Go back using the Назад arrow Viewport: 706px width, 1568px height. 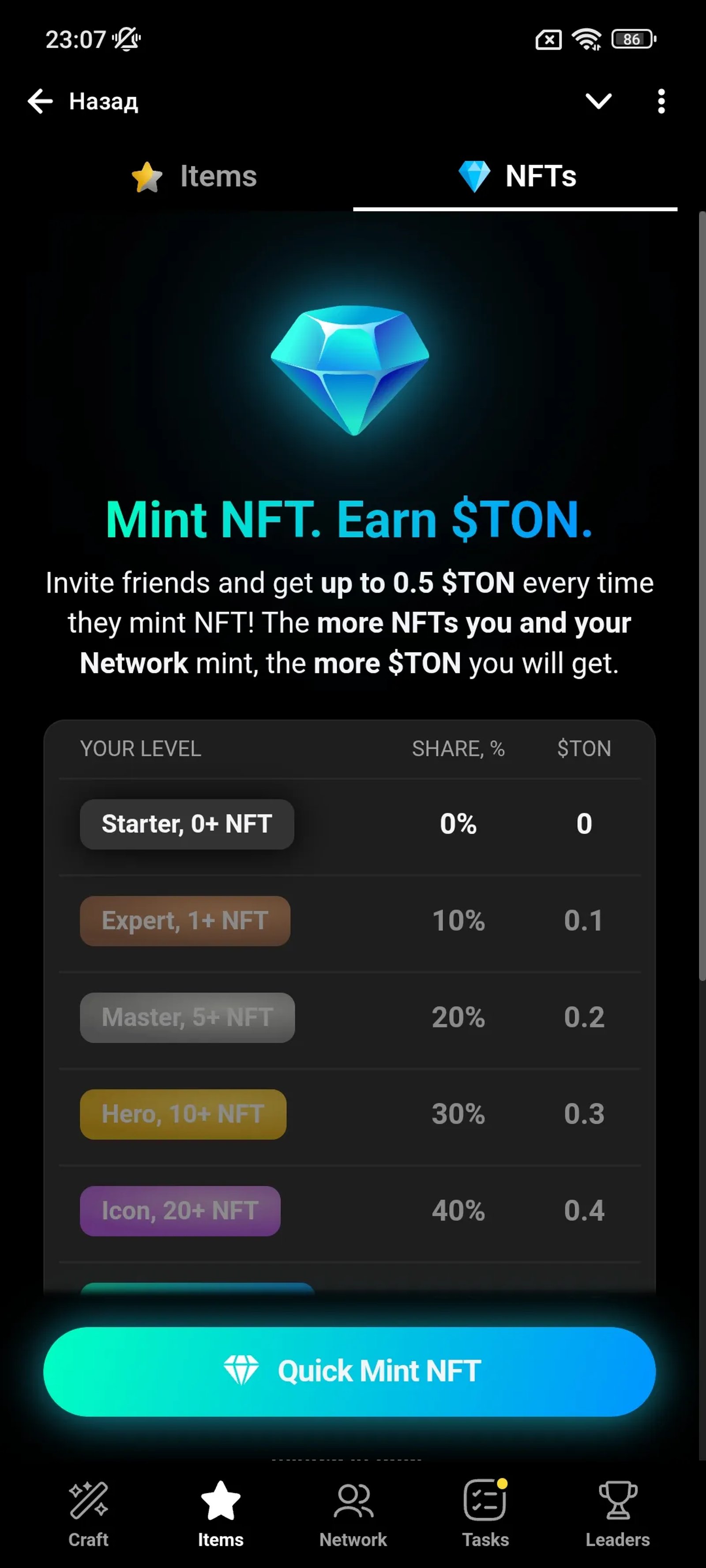41,101
